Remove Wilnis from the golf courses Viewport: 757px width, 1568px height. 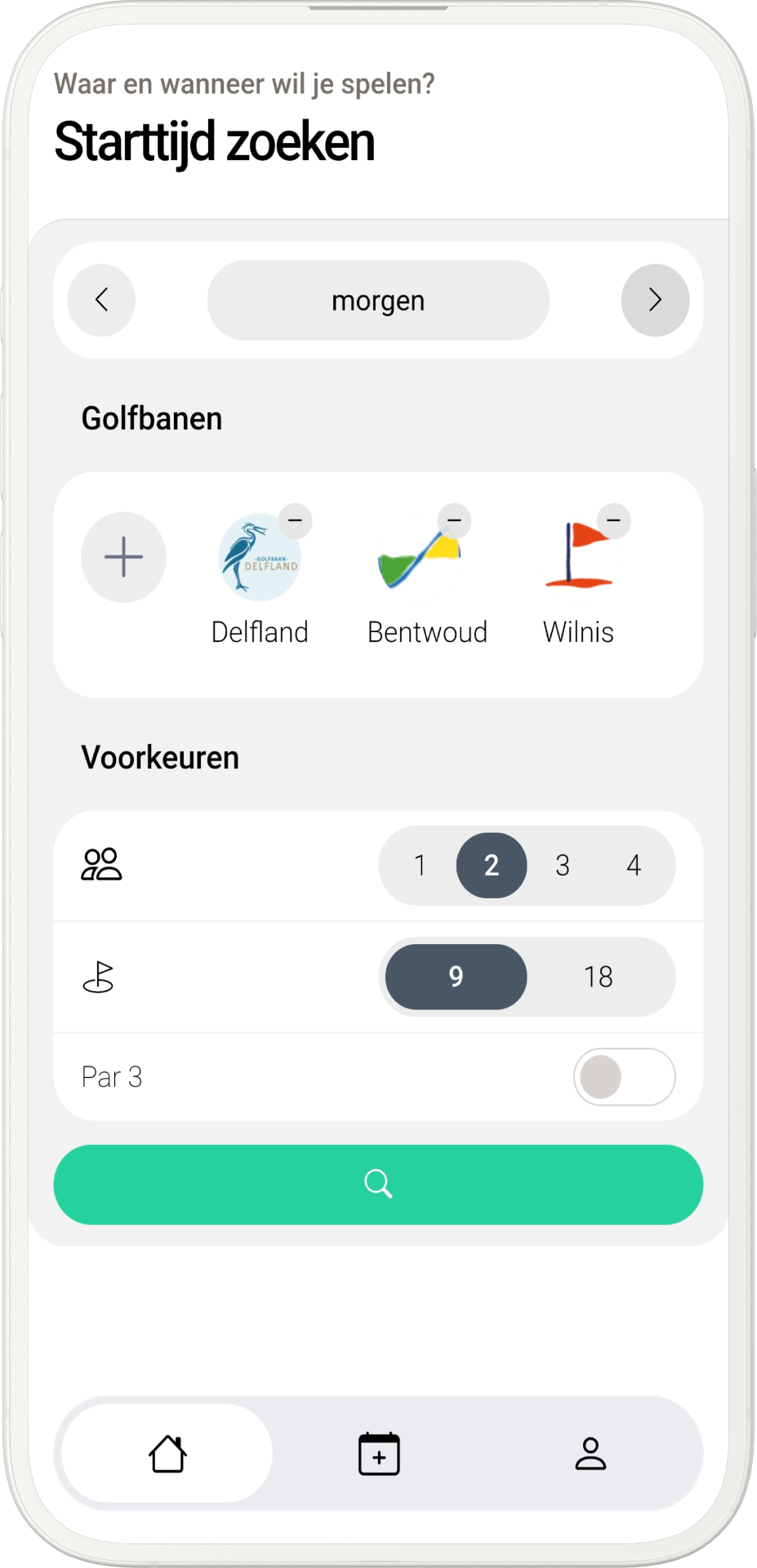pos(613,520)
